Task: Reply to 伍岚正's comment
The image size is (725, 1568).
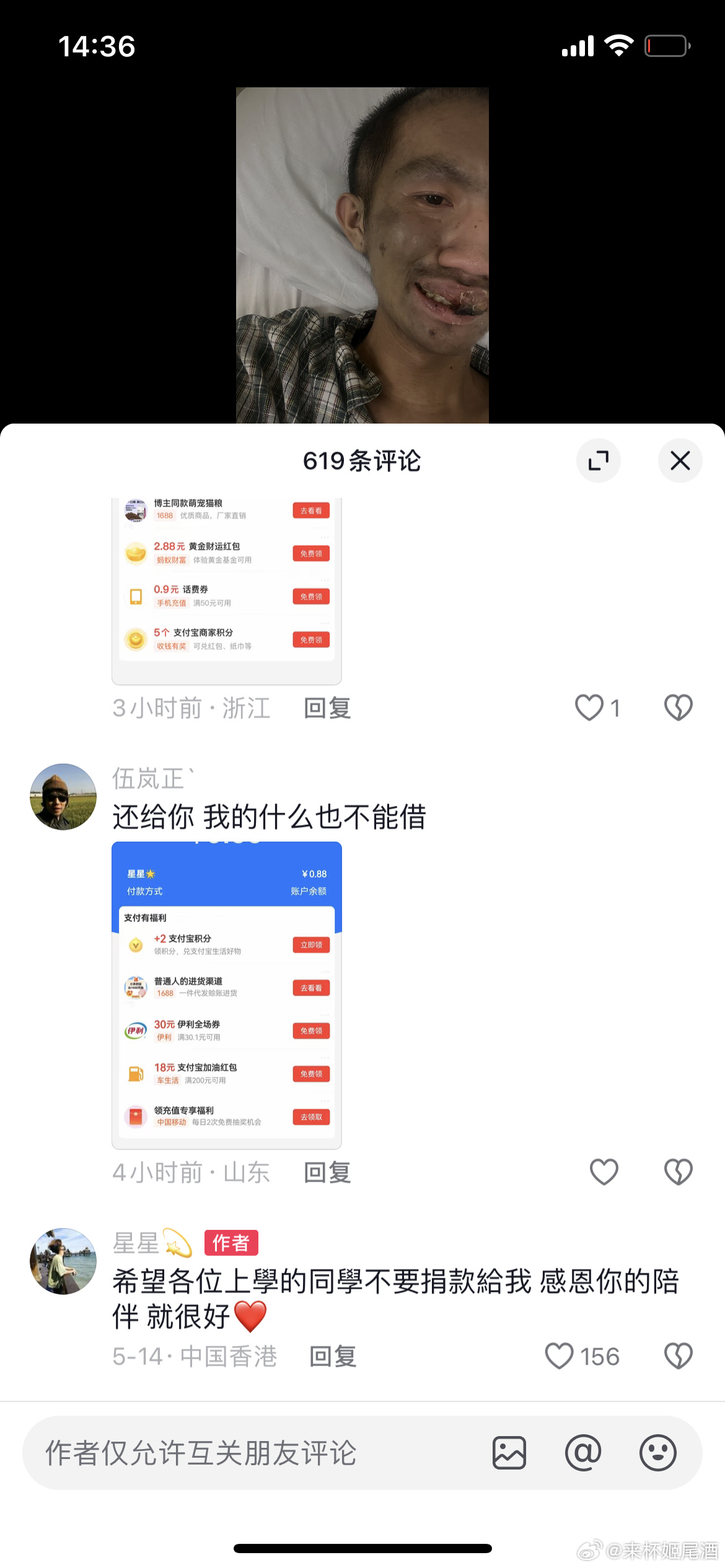Action: click(327, 1172)
